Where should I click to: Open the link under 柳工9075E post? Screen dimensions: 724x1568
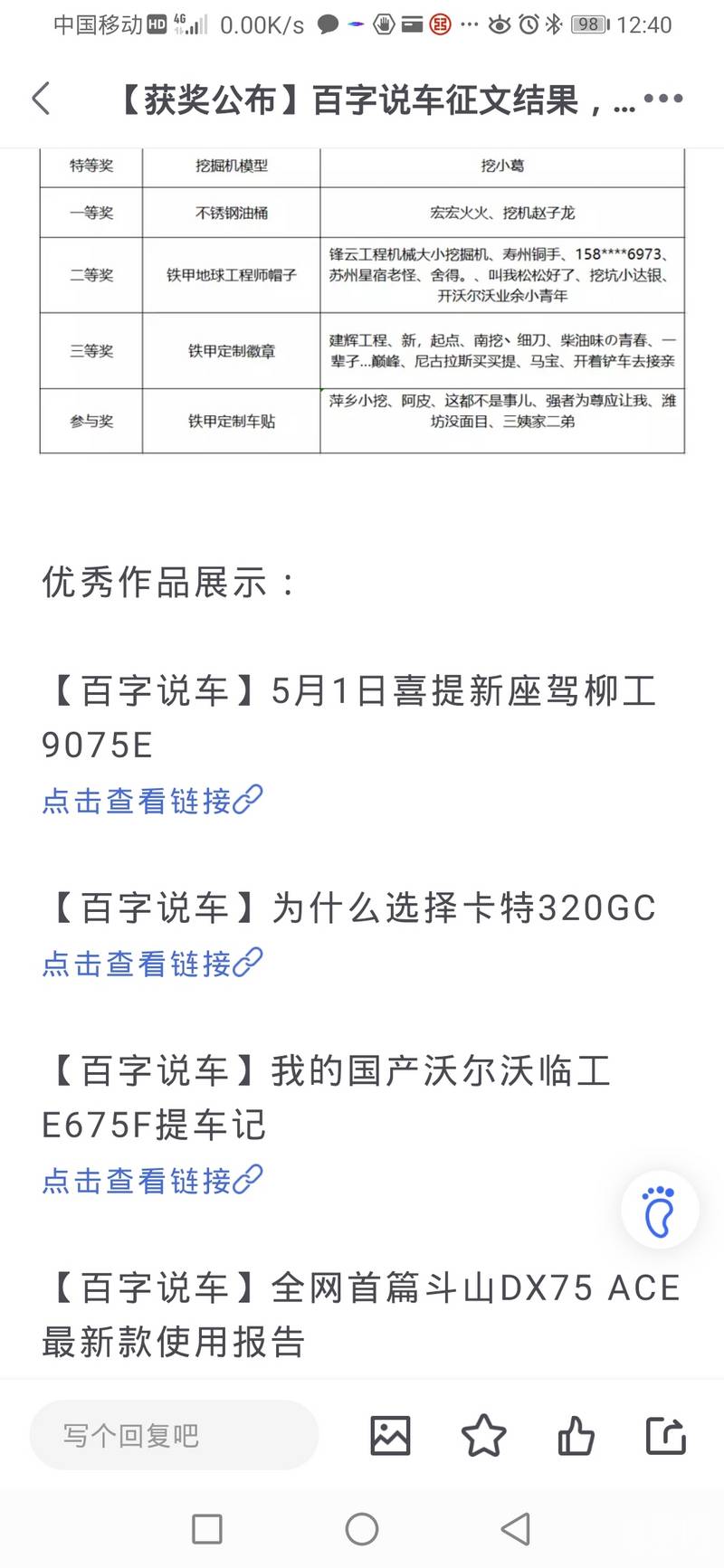click(x=152, y=801)
